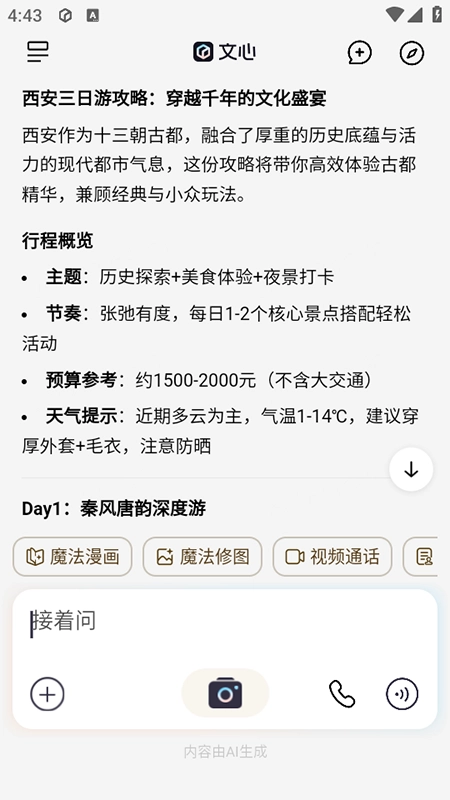450x800 pixels.
Task: Open the plus attachment menu
Action: (47, 694)
